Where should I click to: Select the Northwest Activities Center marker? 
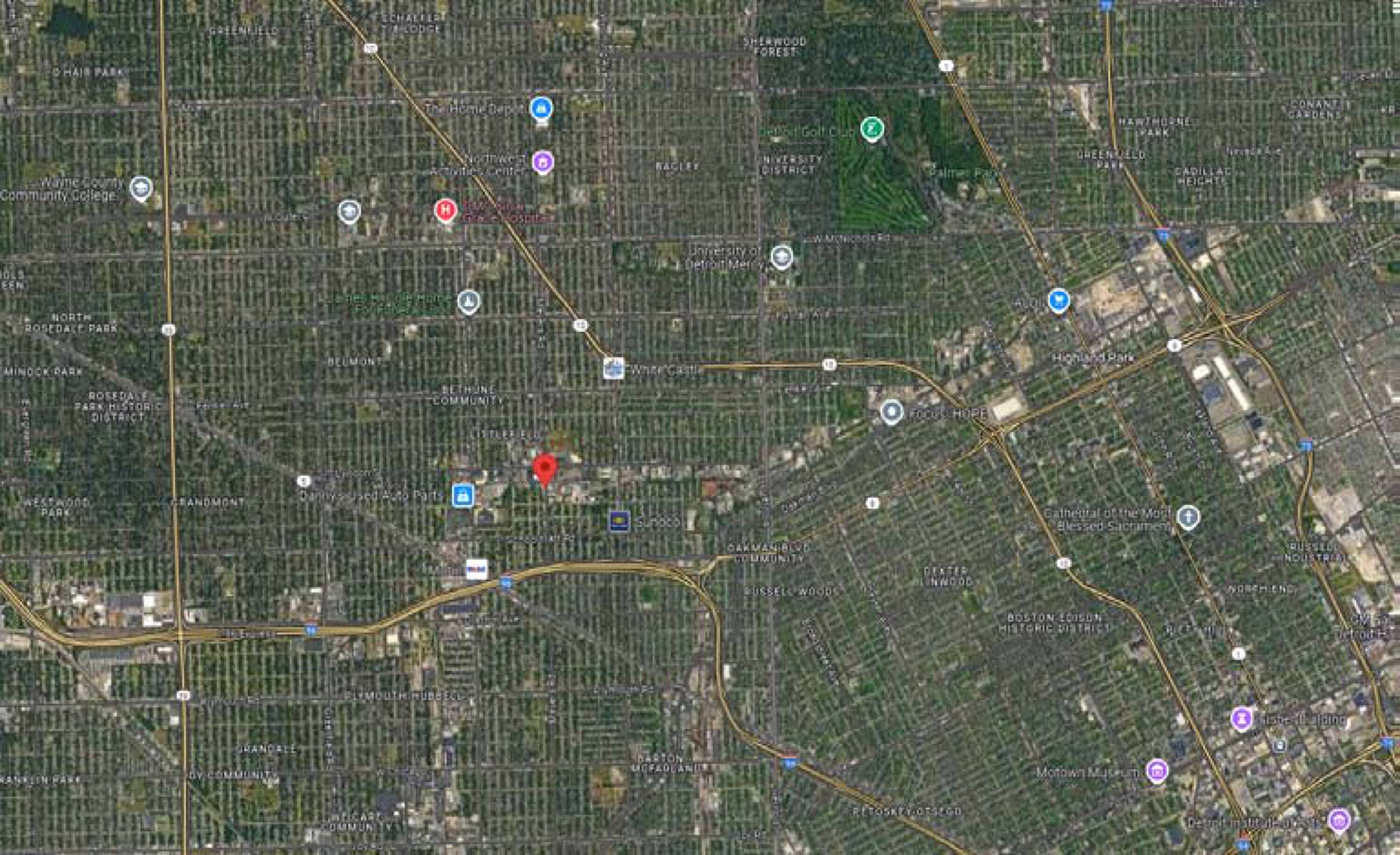pos(543,162)
